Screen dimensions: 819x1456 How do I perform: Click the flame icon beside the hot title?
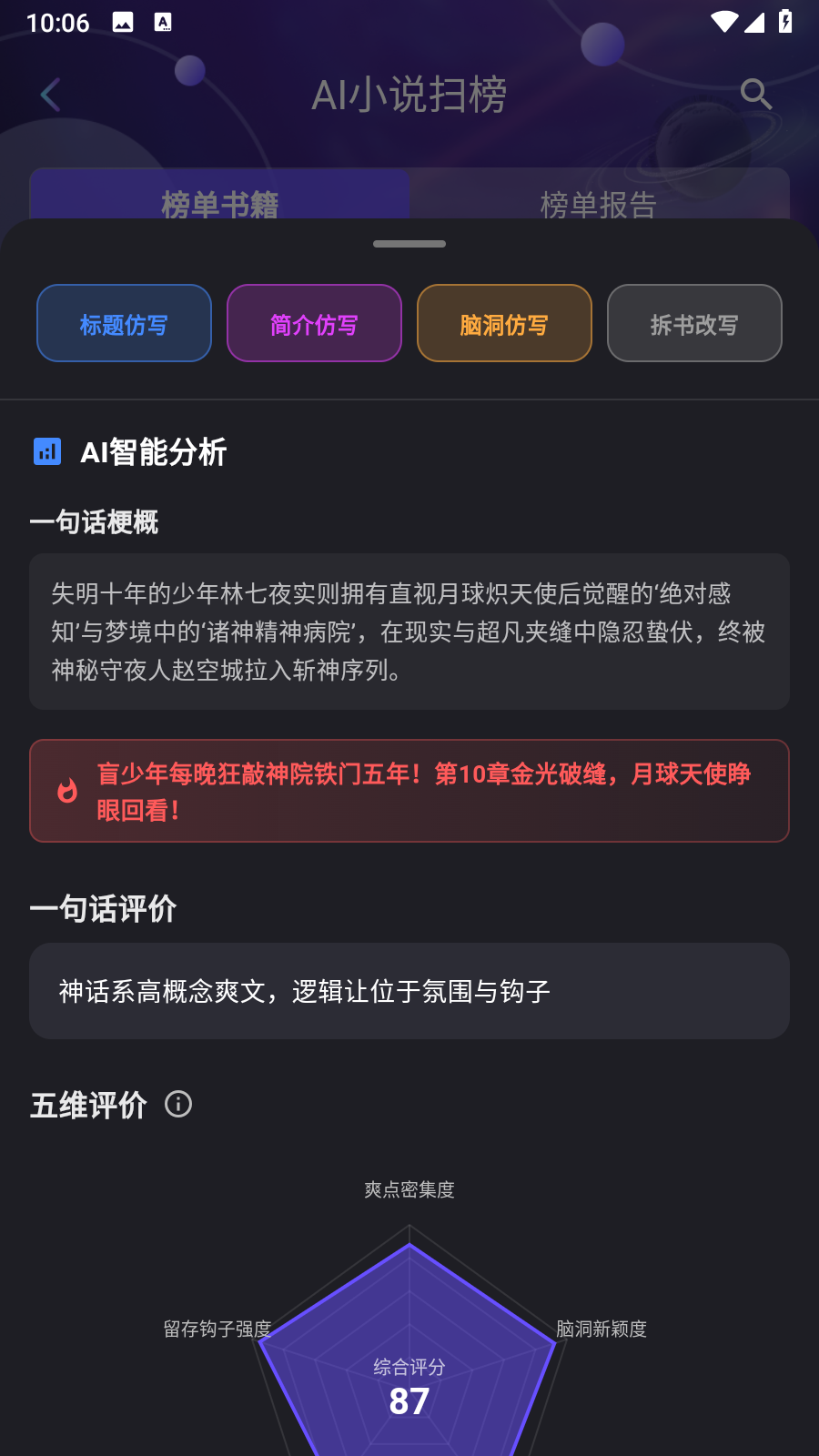point(67,791)
